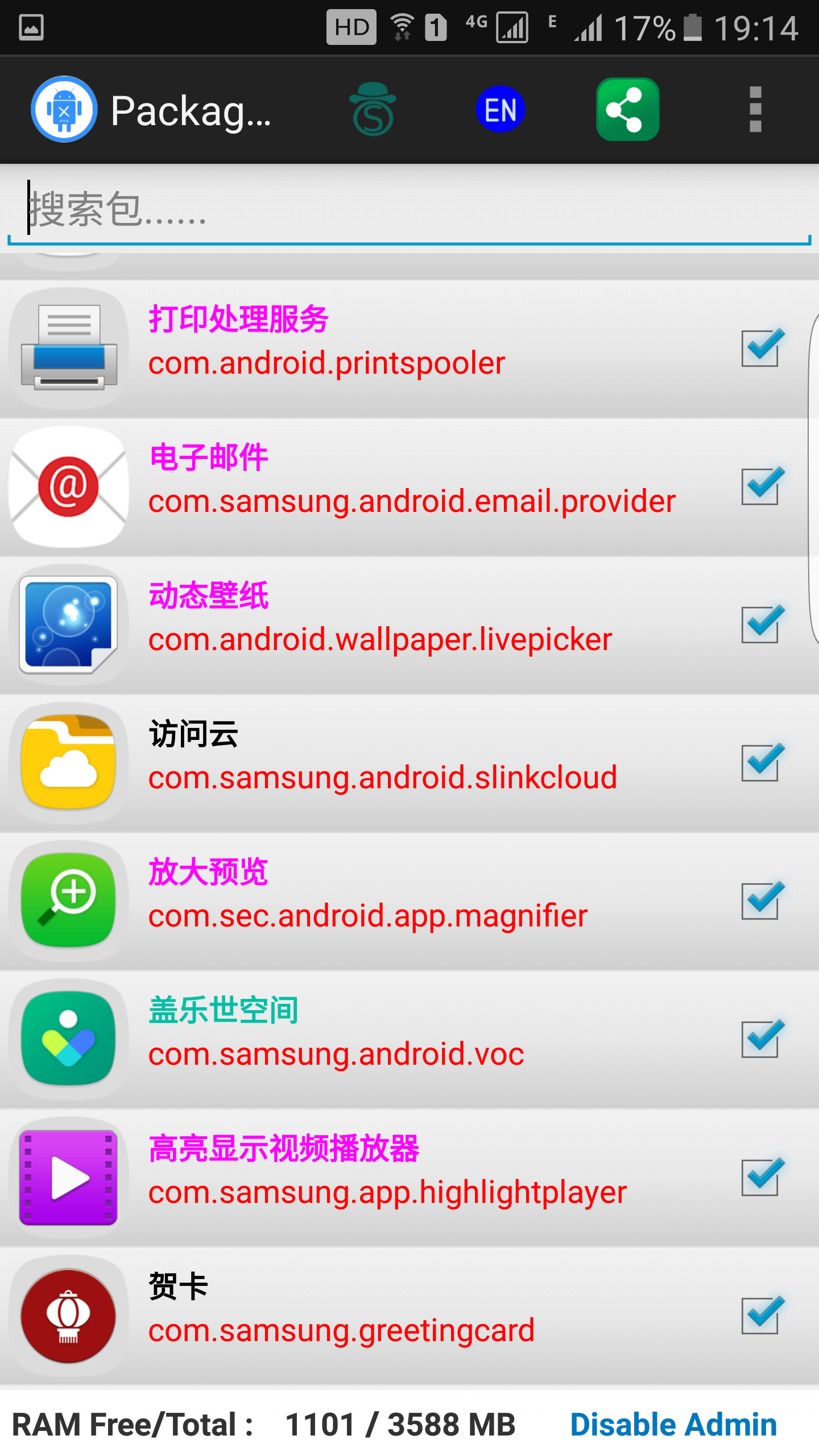
Task: Open the overflow menu
Action: 755,109
